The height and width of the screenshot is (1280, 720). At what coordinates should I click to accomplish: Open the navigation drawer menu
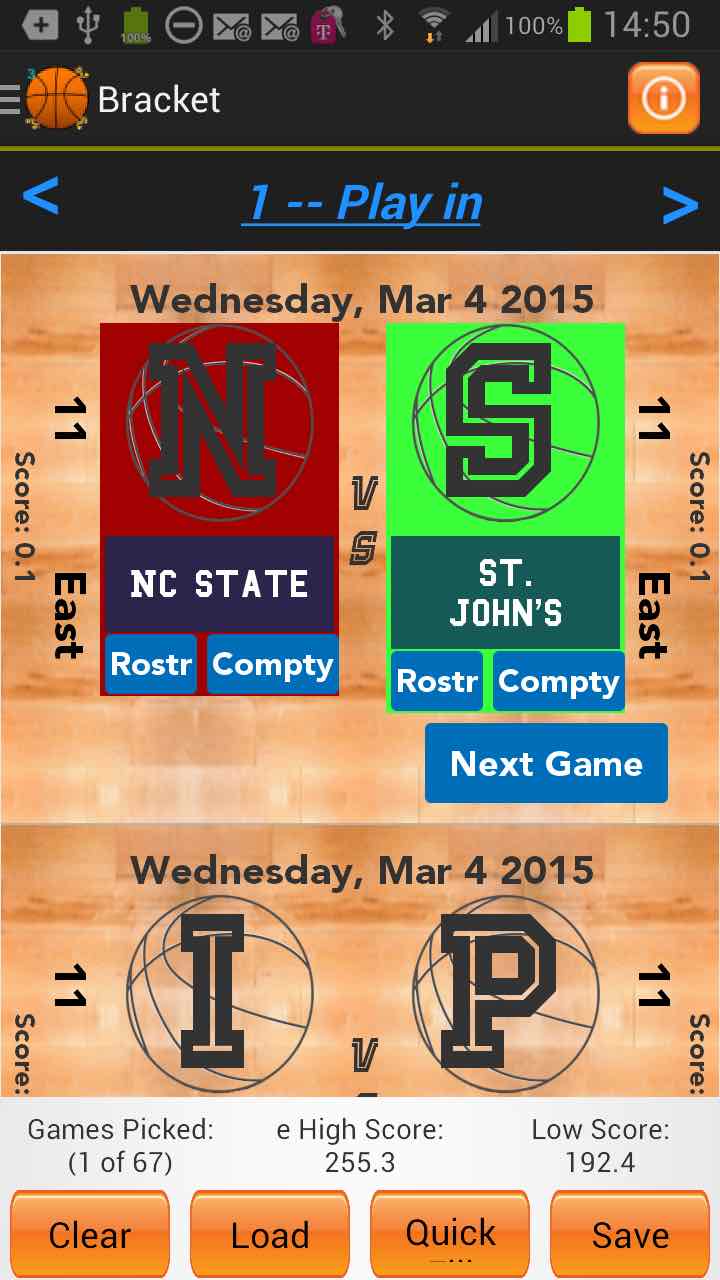(12, 99)
